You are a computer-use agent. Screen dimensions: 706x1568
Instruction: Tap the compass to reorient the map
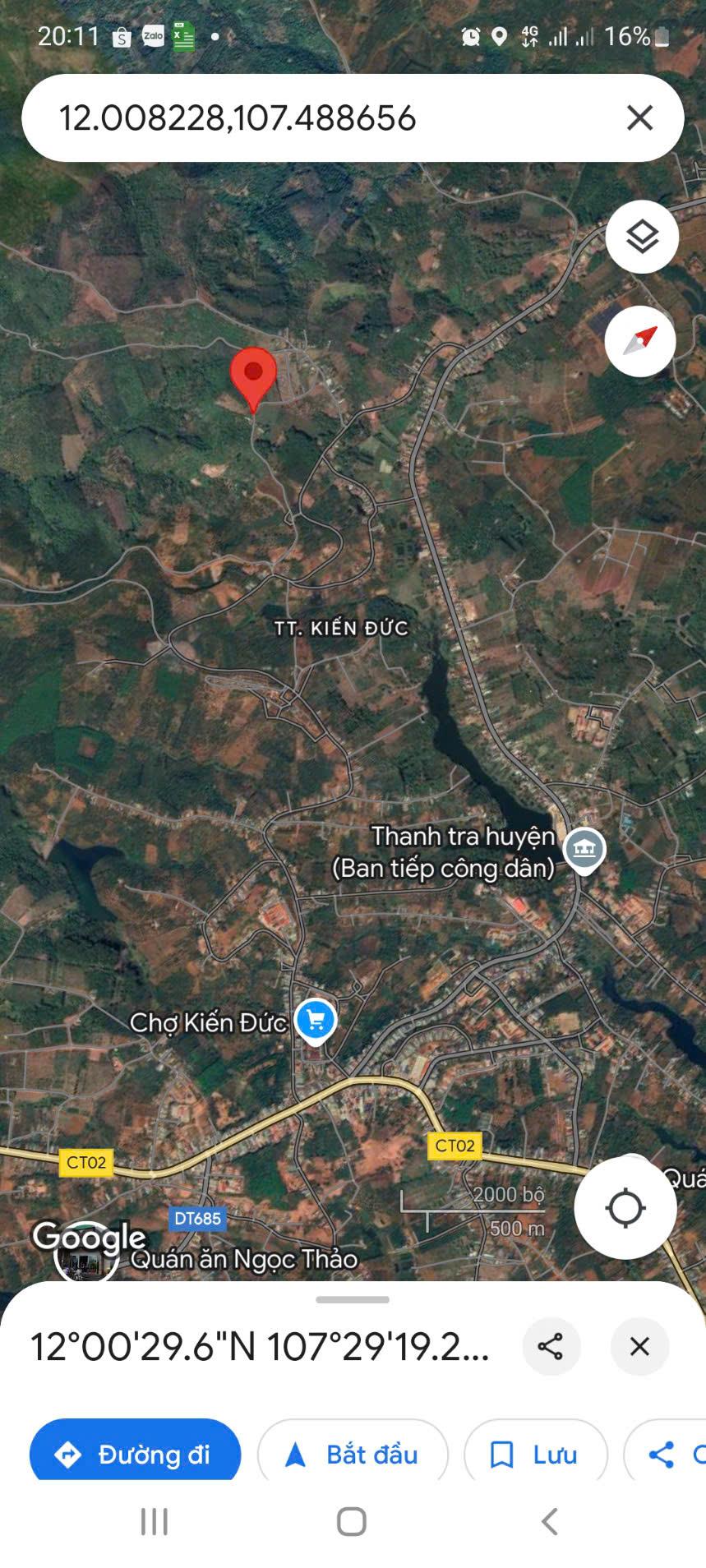pos(640,341)
